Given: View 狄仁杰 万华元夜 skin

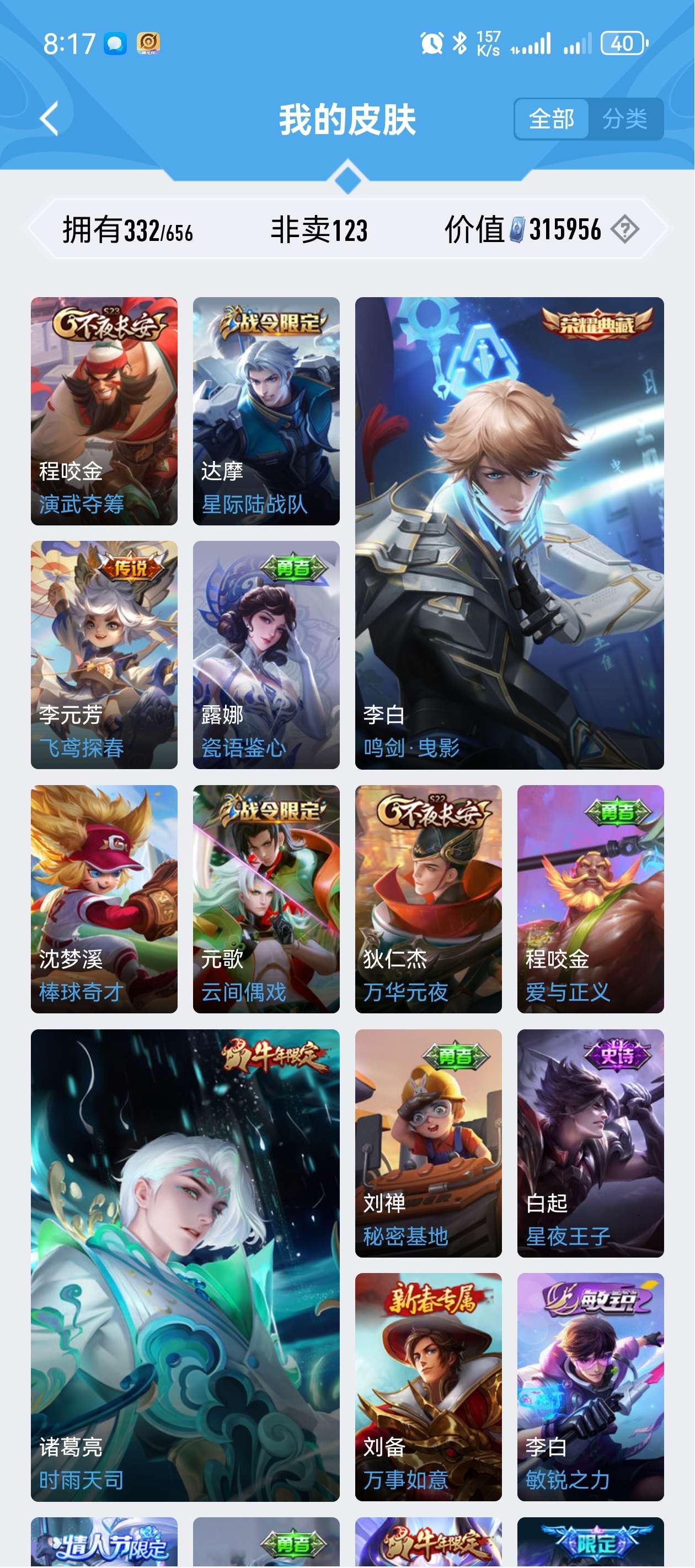Looking at the screenshot, I should (428, 899).
